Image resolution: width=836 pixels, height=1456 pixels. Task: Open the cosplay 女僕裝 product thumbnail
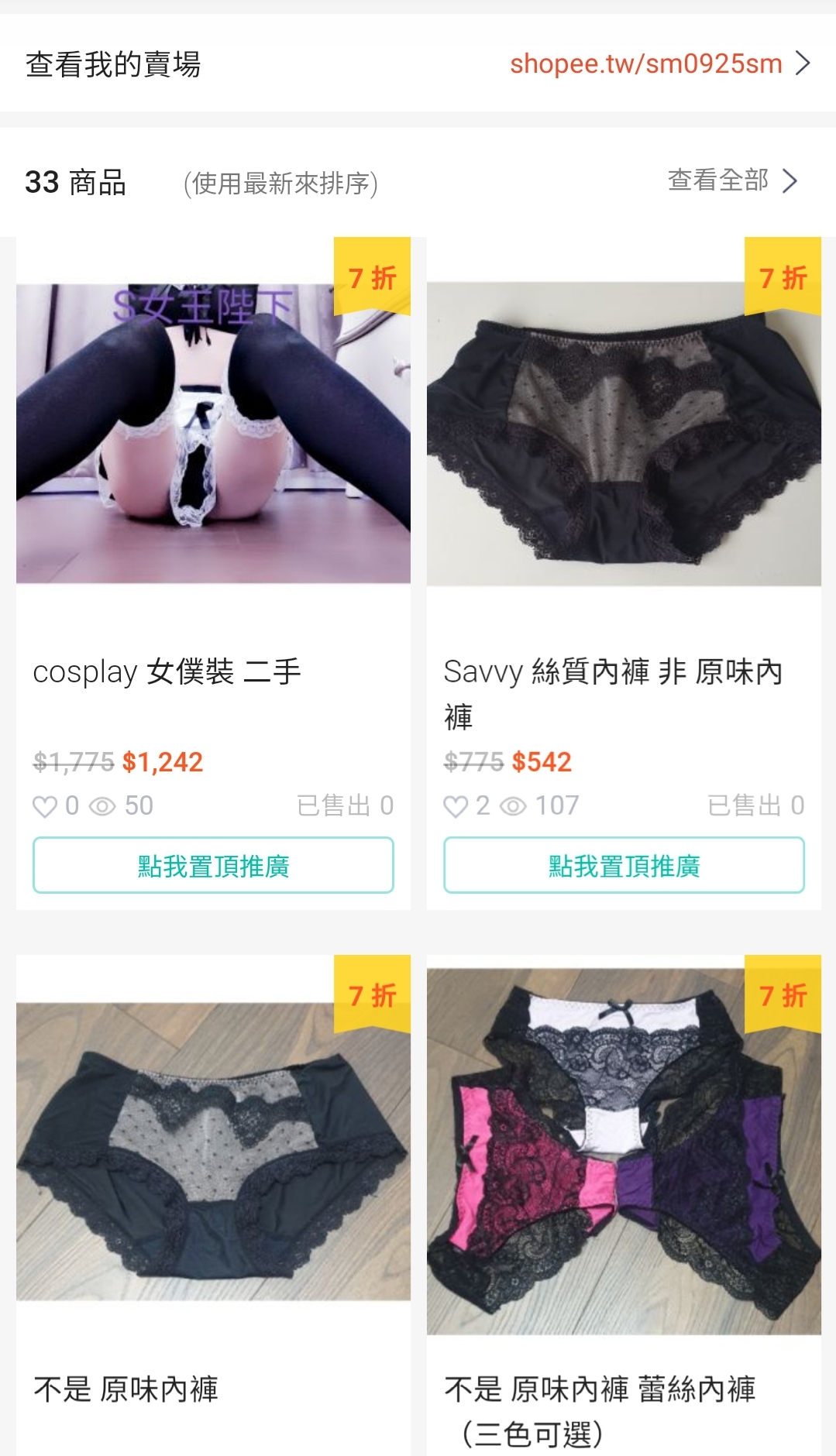[212, 430]
